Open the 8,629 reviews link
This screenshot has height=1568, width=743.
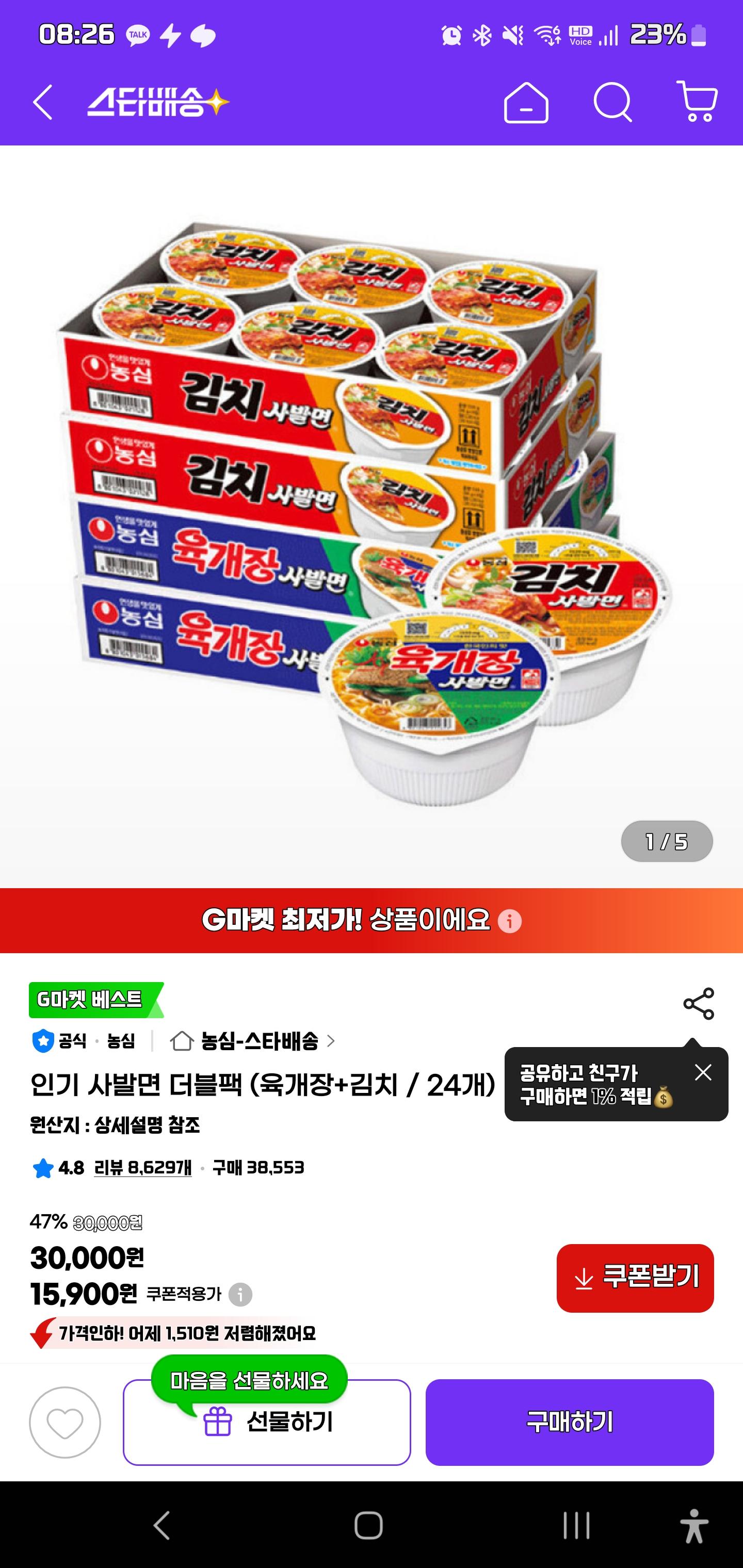coord(142,1167)
